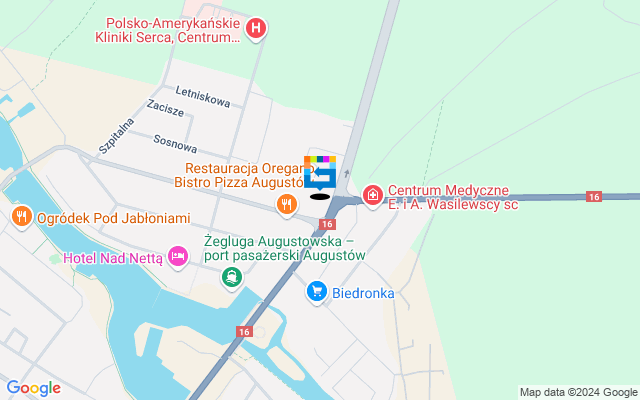Open Polsko-Amerykańskie Kliniki Serca hospital marker
The height and width of the screenshot is (400, 640).
[x=257, y=29]
